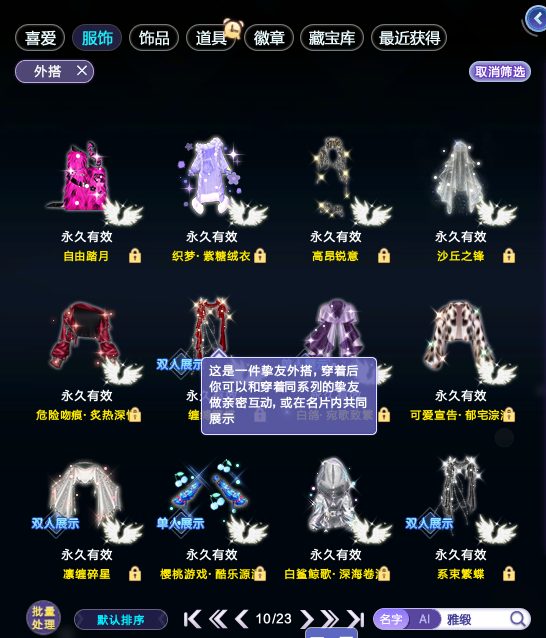Screen dimensions: 546x638
Task: Remove the 外搭 filter chip
Action: [x=82, y=71]
